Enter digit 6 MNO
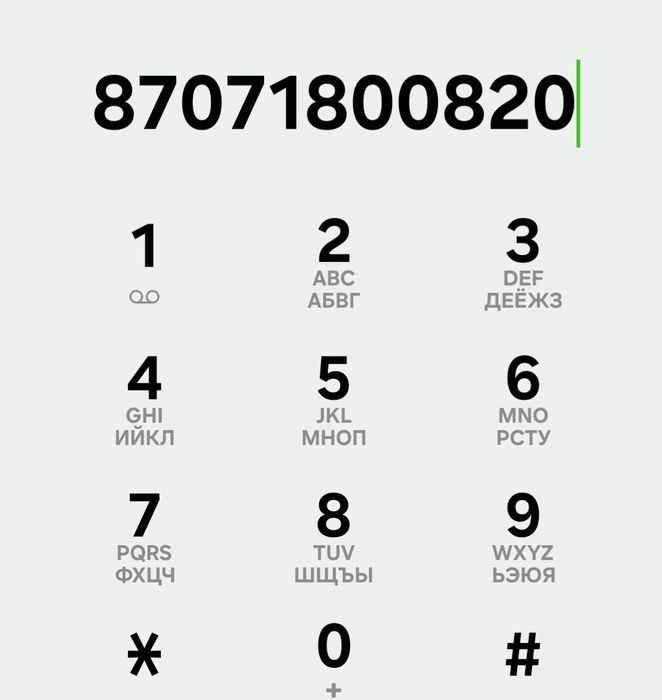 pyautogui.click(x=523, y=398)
